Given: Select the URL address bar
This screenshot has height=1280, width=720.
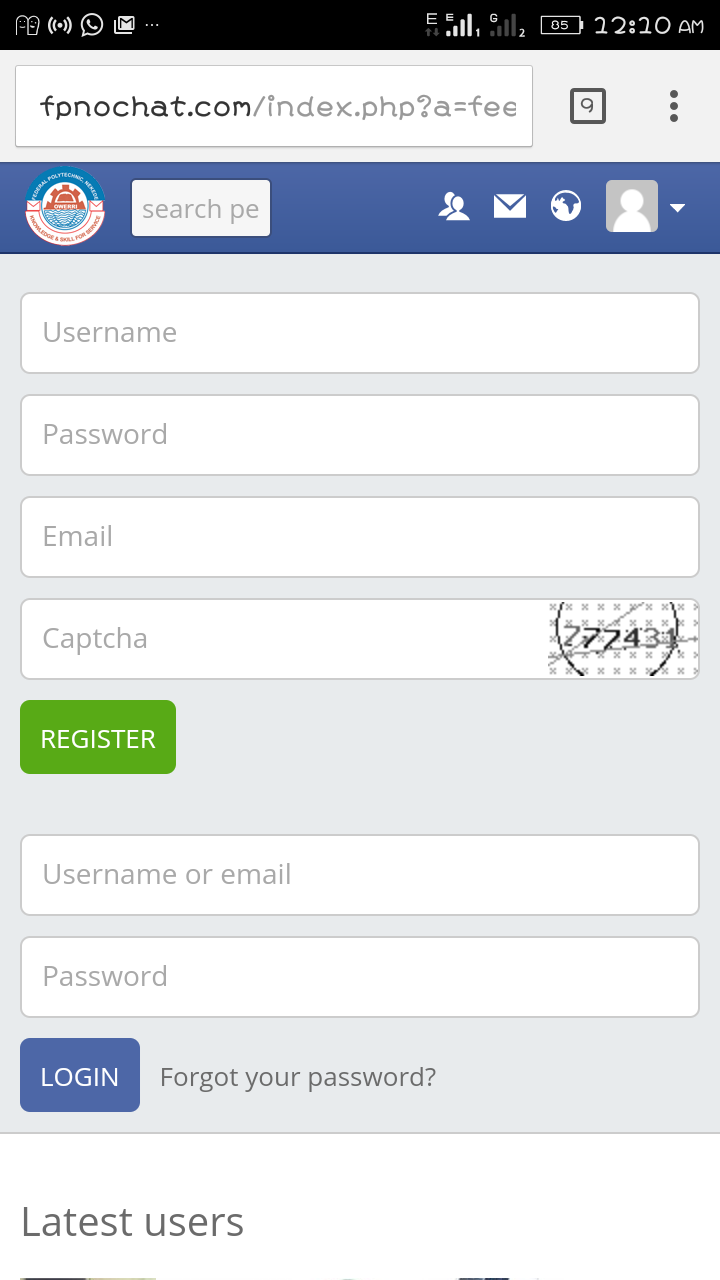Looking at the screenshot, I should click(274, 104).
